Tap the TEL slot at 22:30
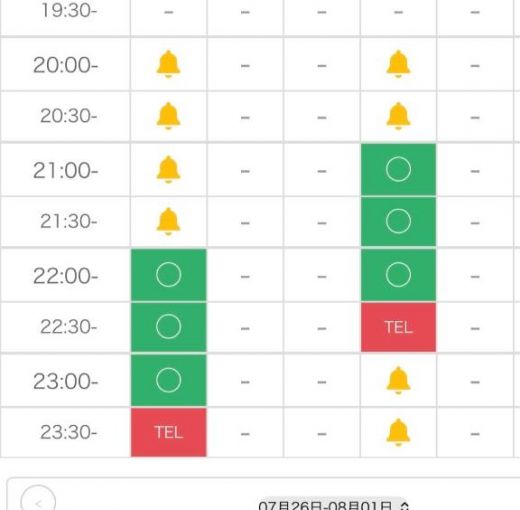The image size is (520, 510). 398,327
